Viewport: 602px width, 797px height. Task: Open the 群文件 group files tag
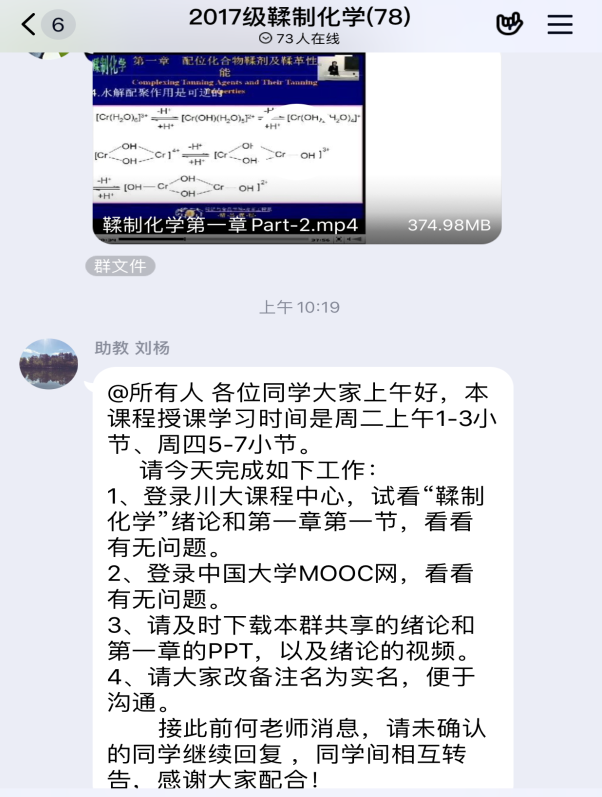point(120,266)
